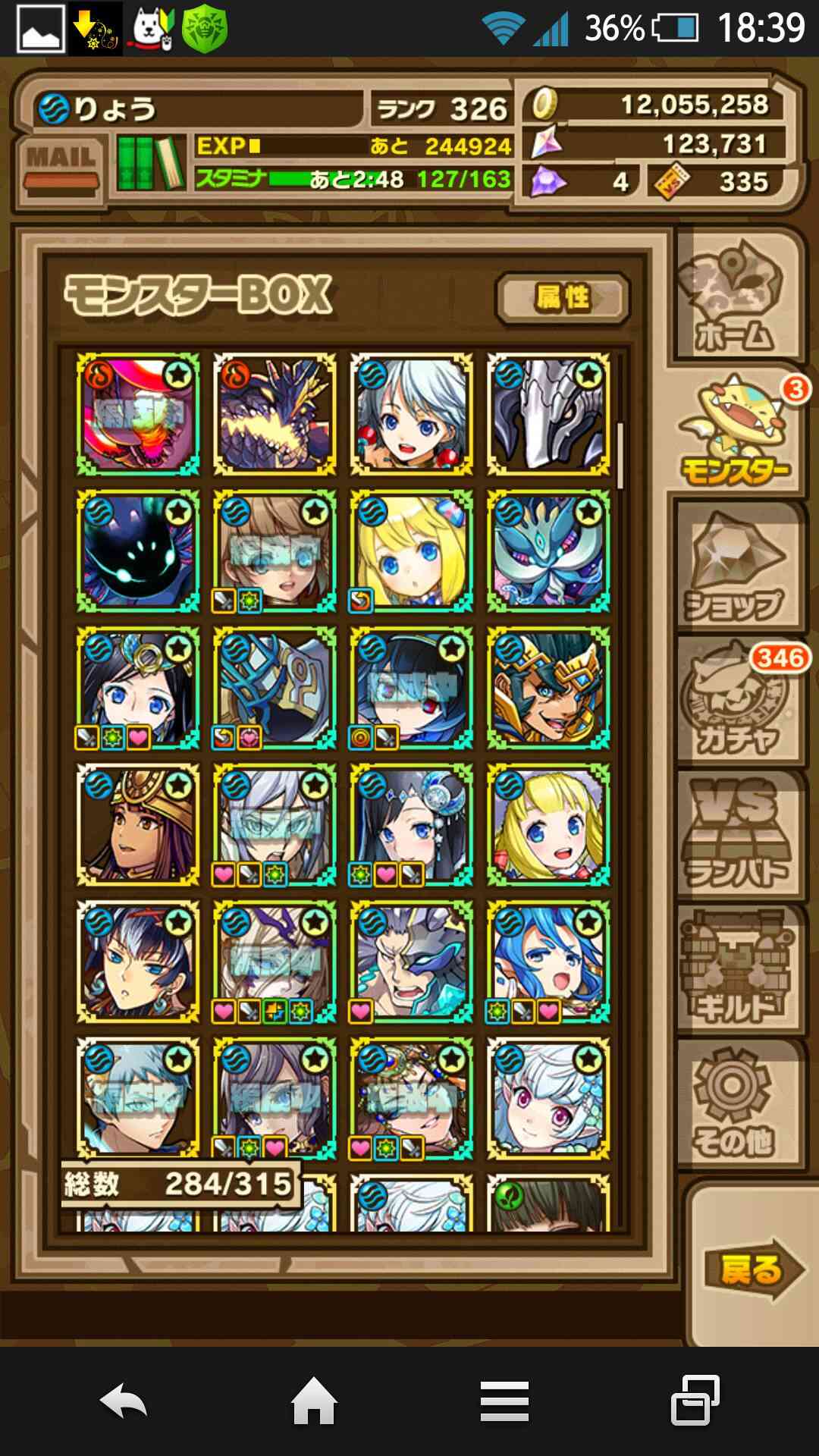Tap the 属性 sort button

point(563,299)
